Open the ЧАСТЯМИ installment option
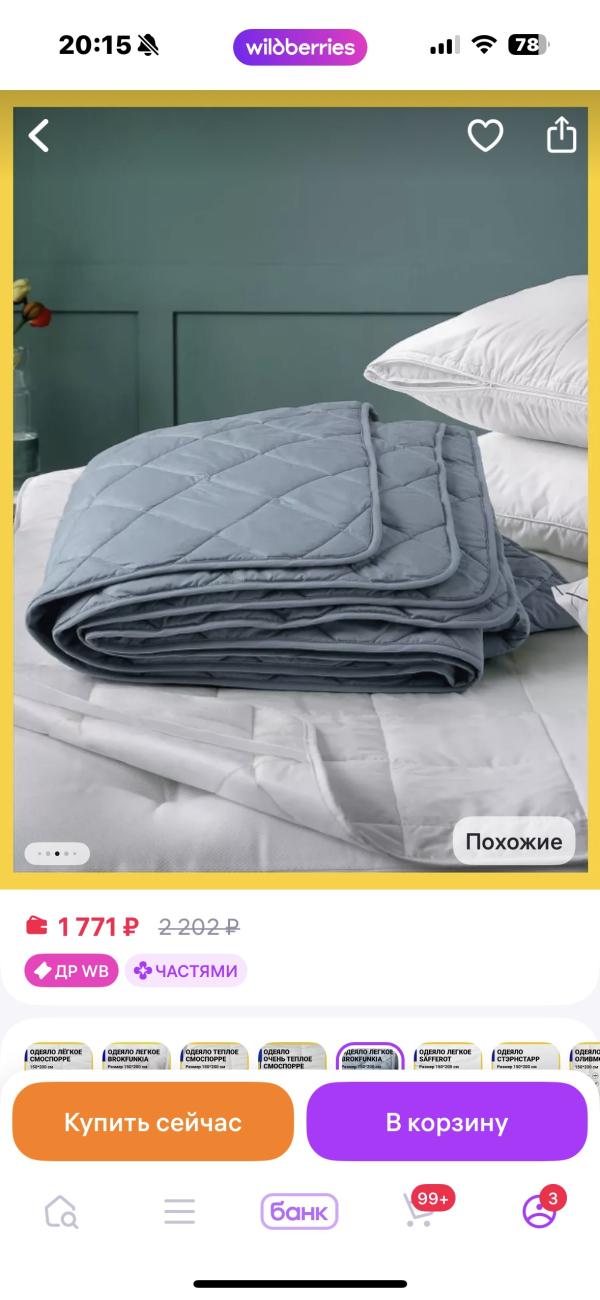The height and width of the screenshot is (1300, 600). coord(186,970)
